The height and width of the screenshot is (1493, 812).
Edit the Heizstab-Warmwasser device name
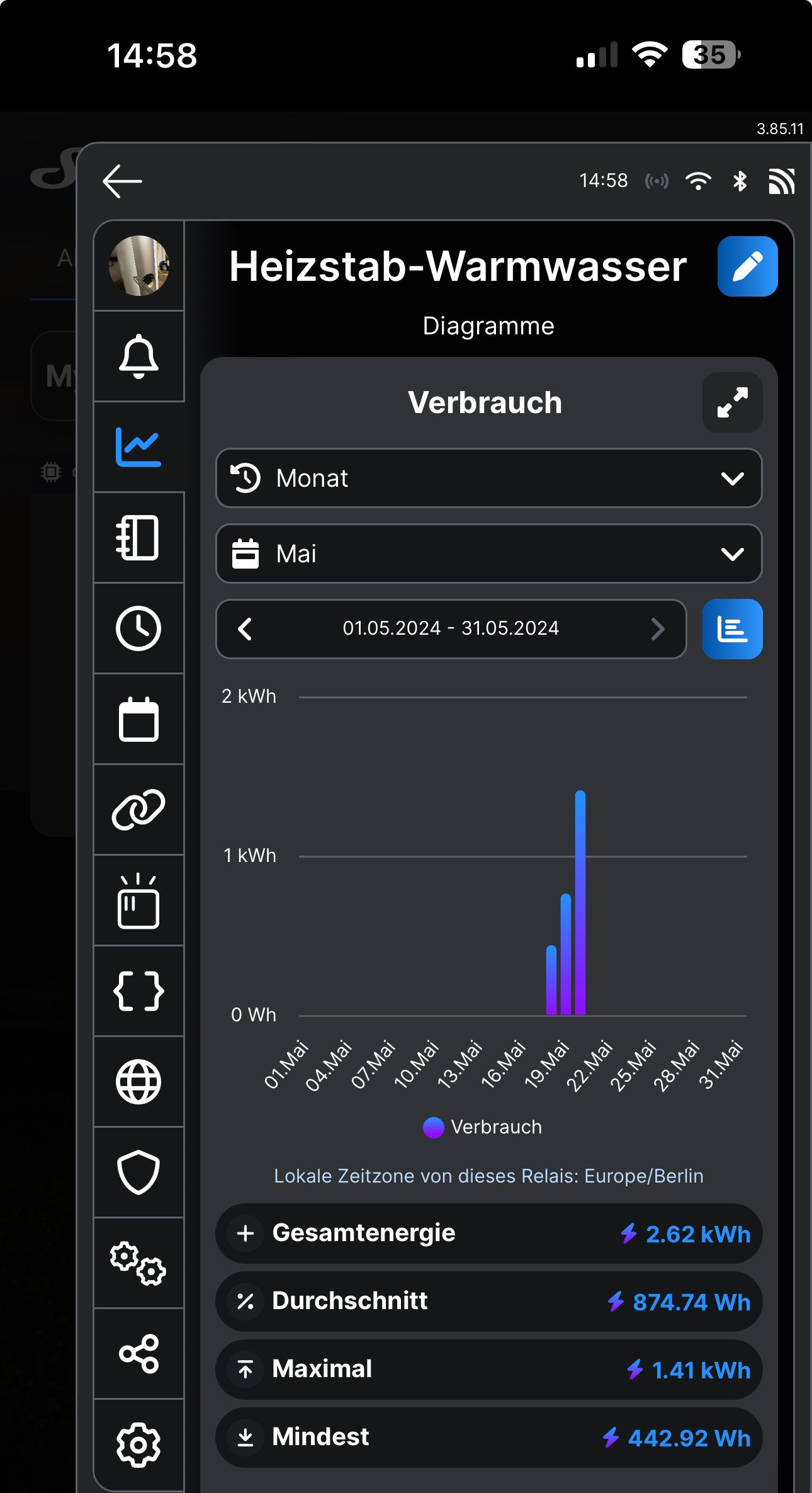(x=747, y=266)
